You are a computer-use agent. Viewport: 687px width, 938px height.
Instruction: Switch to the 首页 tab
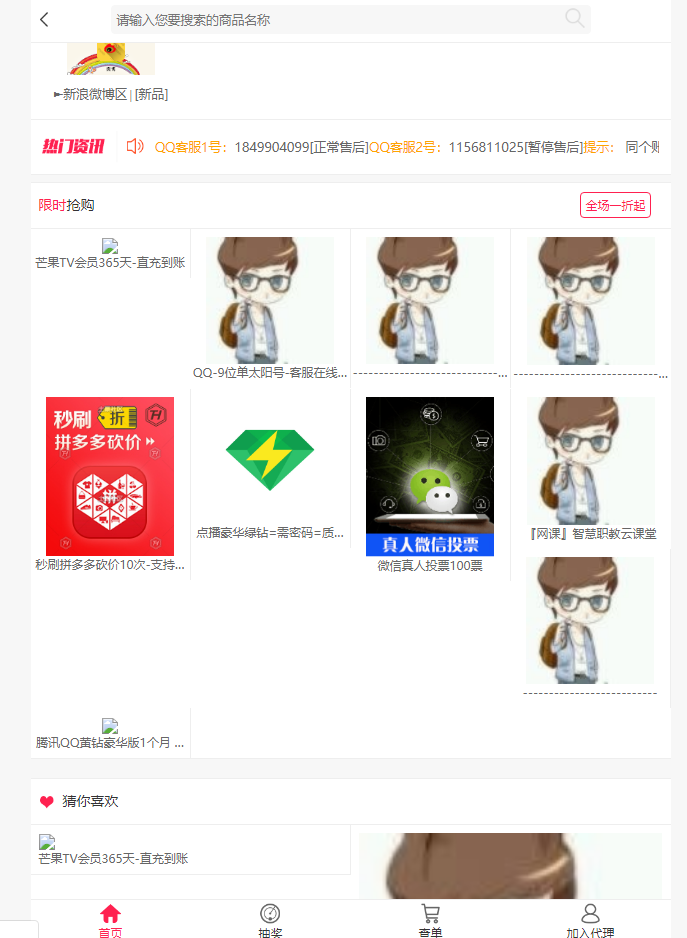pyautogui.click(x=110, y=920)
